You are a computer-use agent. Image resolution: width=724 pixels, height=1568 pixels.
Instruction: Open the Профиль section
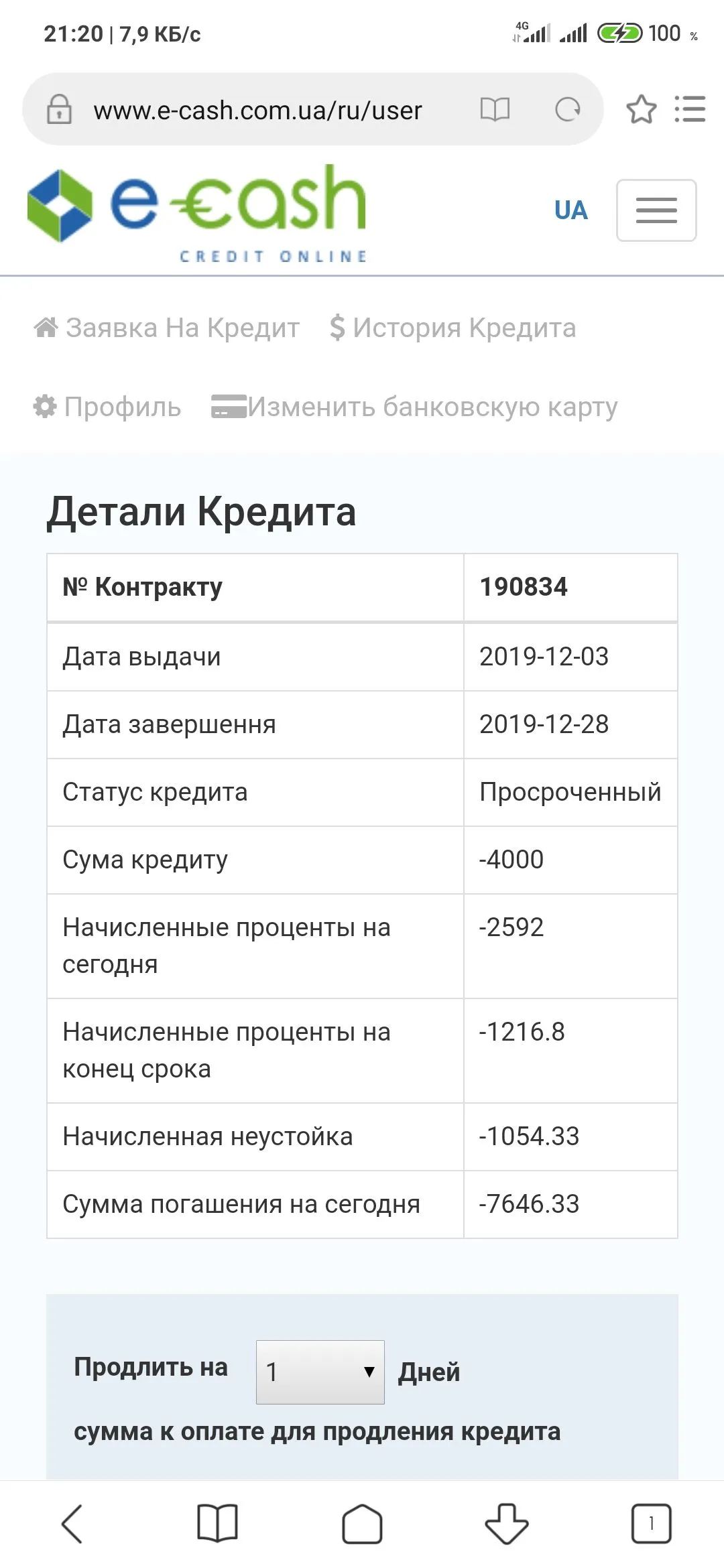(107, 407)
